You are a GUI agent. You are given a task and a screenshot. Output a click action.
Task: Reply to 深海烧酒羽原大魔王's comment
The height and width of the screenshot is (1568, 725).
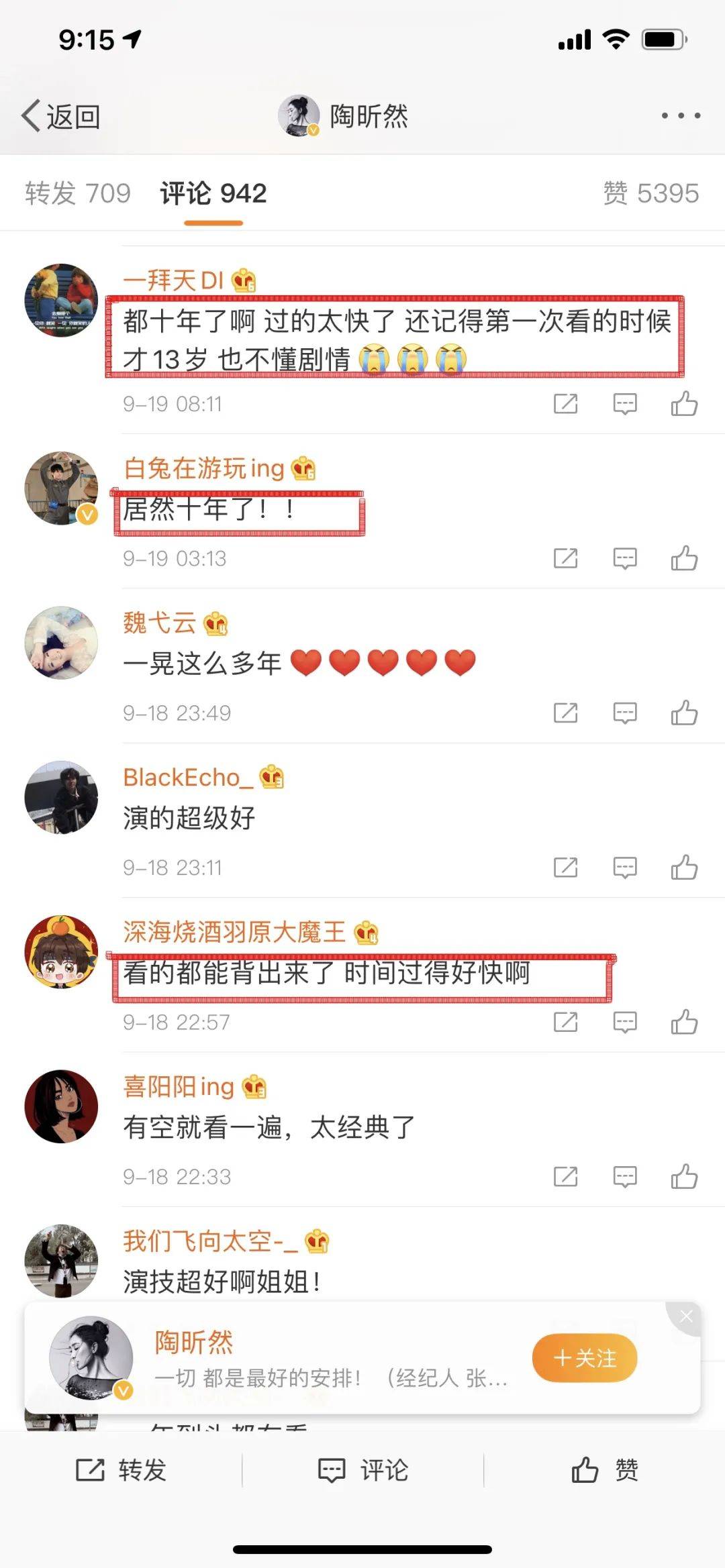pos(624,1022)
